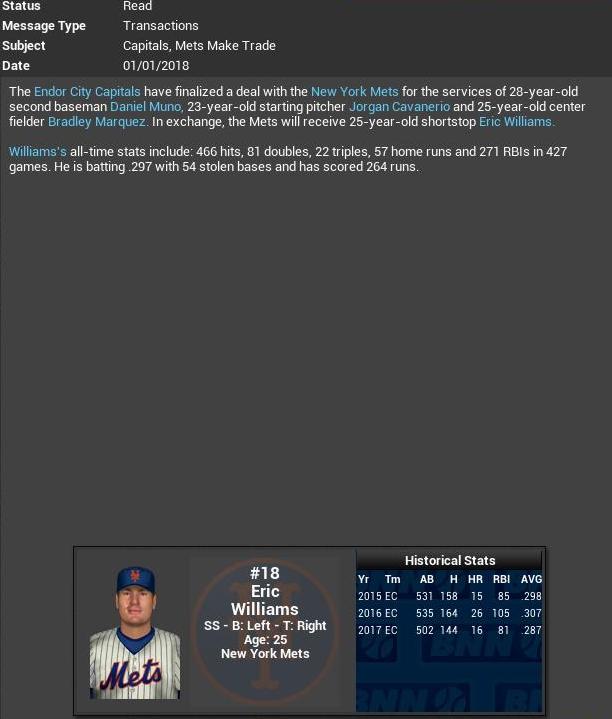Open the Williams's link above all-time stats
Image resolution: width=612 pixels, height=719 pixels.
point(38,152)
